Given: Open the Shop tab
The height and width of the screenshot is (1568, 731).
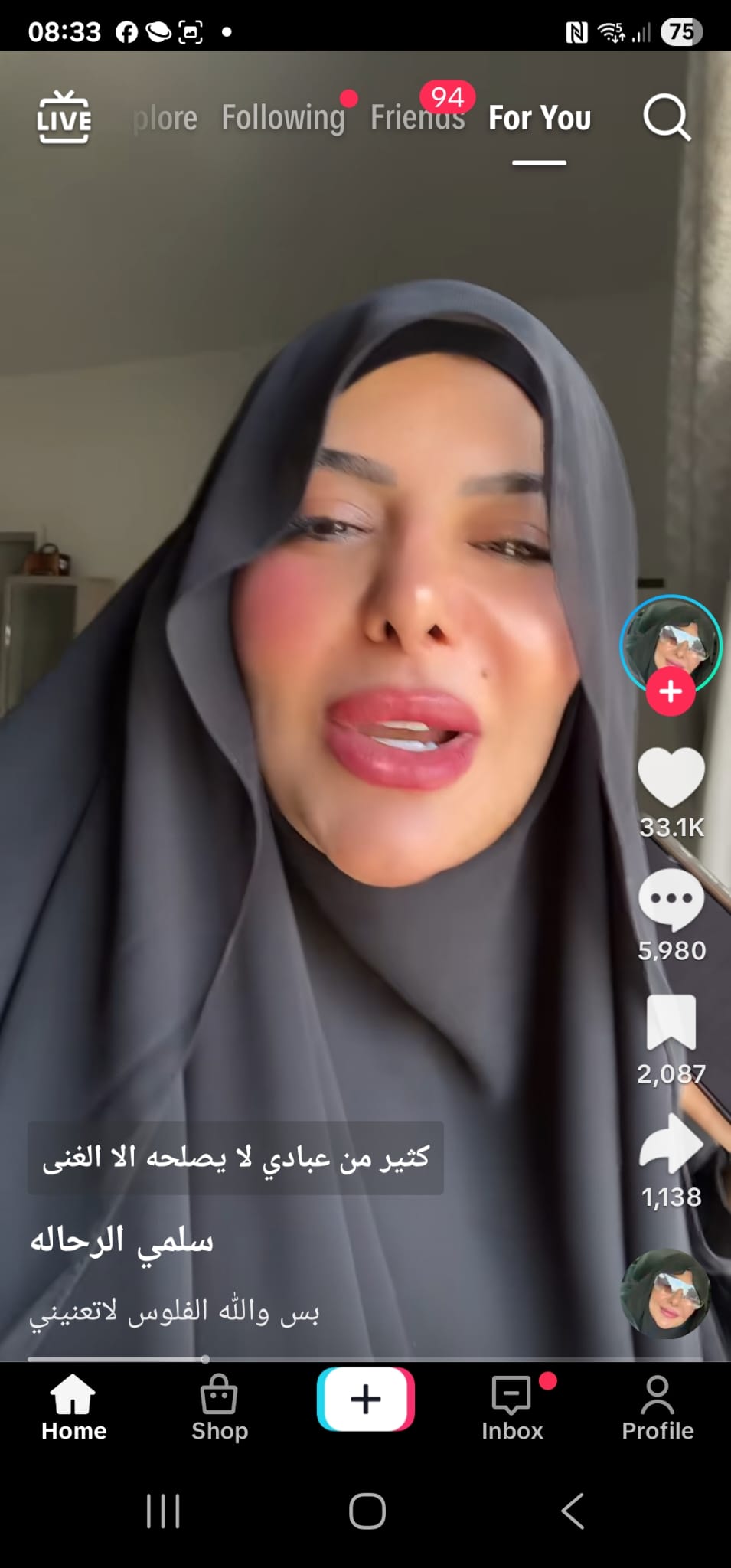Looking at the screenshot, I should (220, 1407).
